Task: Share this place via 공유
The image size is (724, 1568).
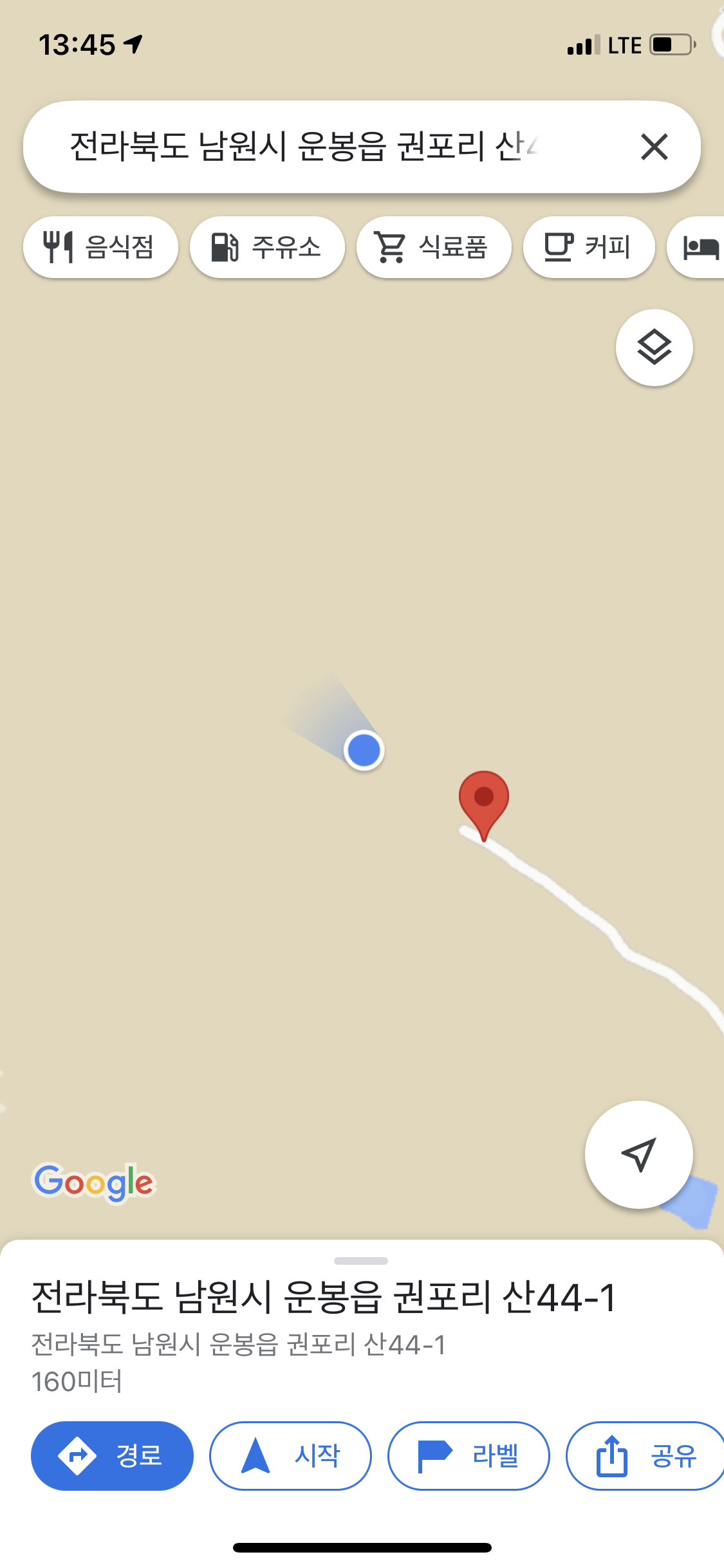Action: point(645,1455)
